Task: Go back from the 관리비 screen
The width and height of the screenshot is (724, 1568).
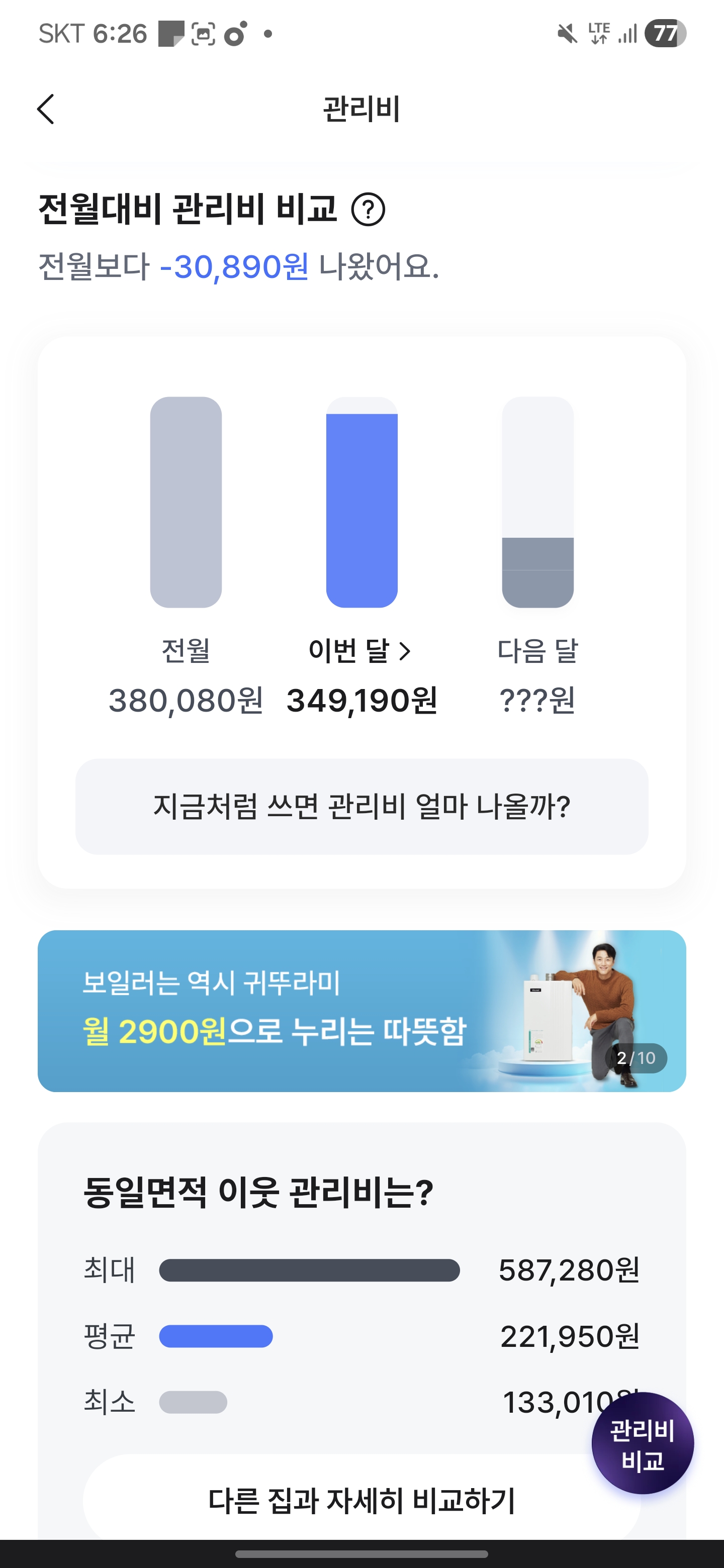Action: [x=46, y=110]
